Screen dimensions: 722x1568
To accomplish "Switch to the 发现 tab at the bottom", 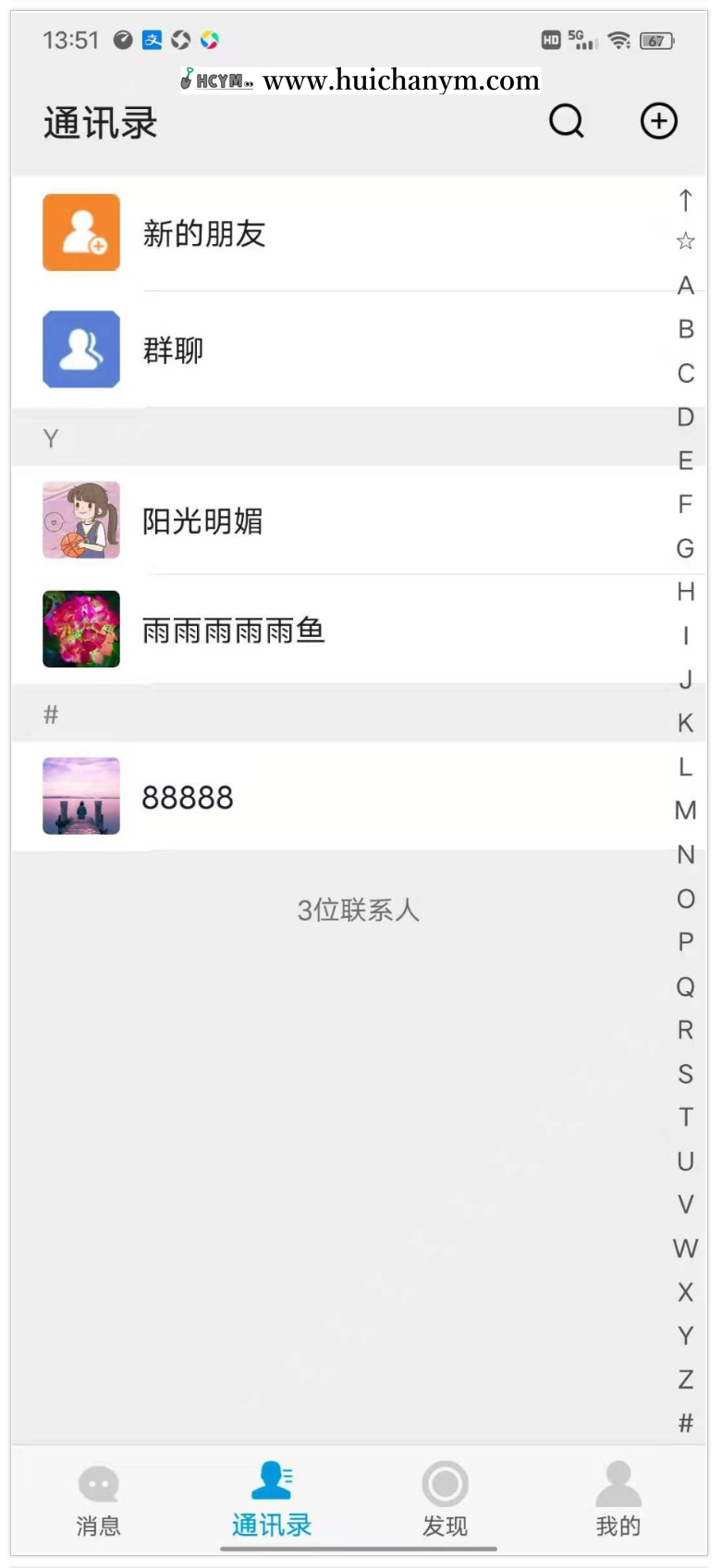I will 445,1498.
